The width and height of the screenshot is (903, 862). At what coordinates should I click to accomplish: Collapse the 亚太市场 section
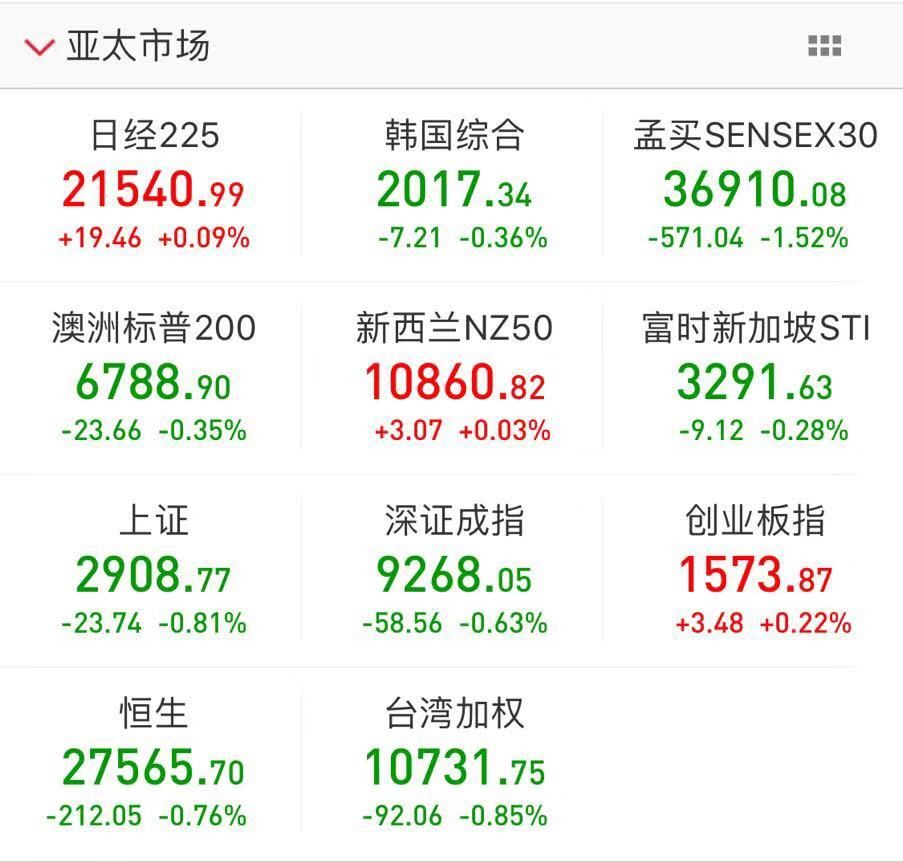click(39, 47)
